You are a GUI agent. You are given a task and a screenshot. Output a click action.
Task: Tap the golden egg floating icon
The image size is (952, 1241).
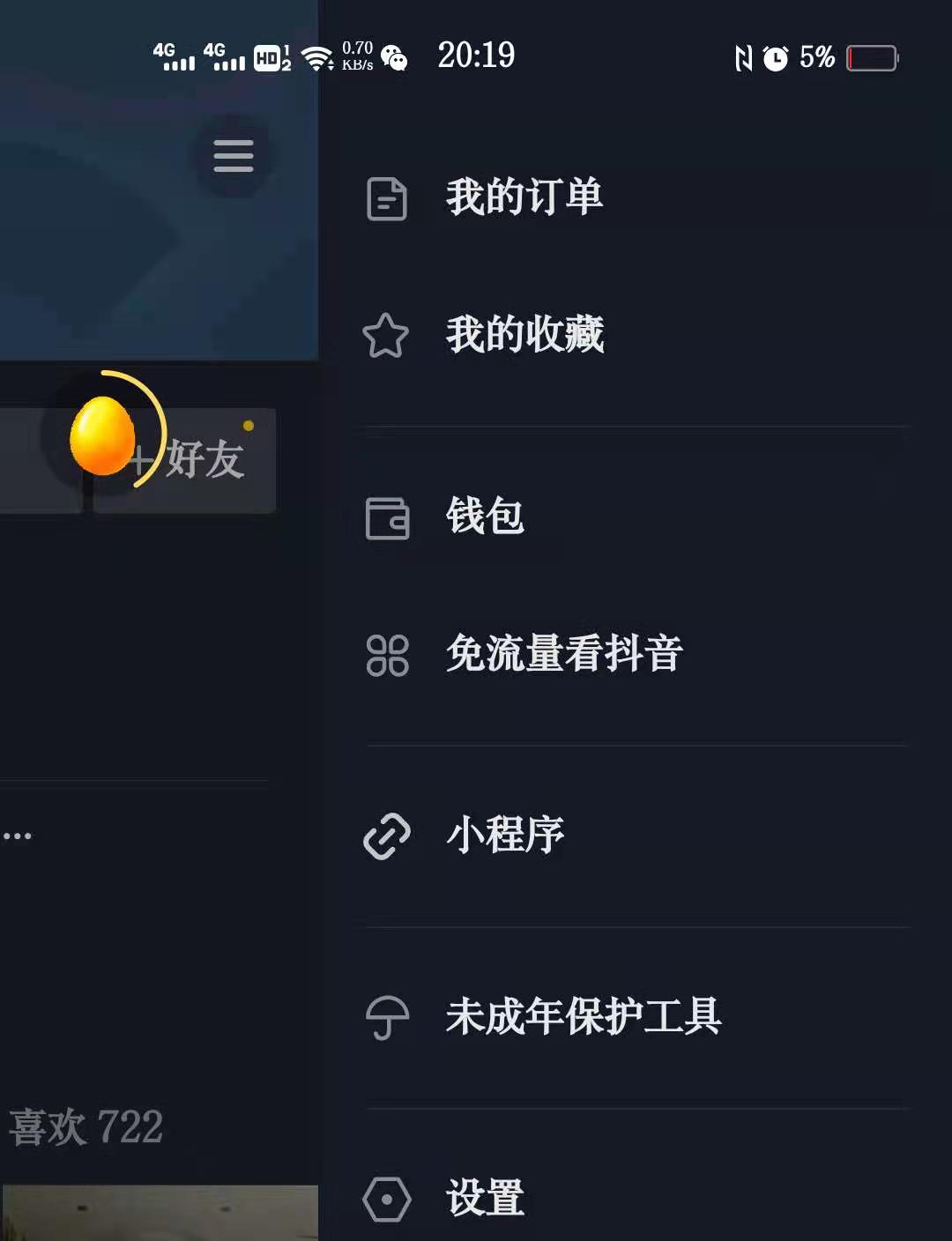coord(102,436)
